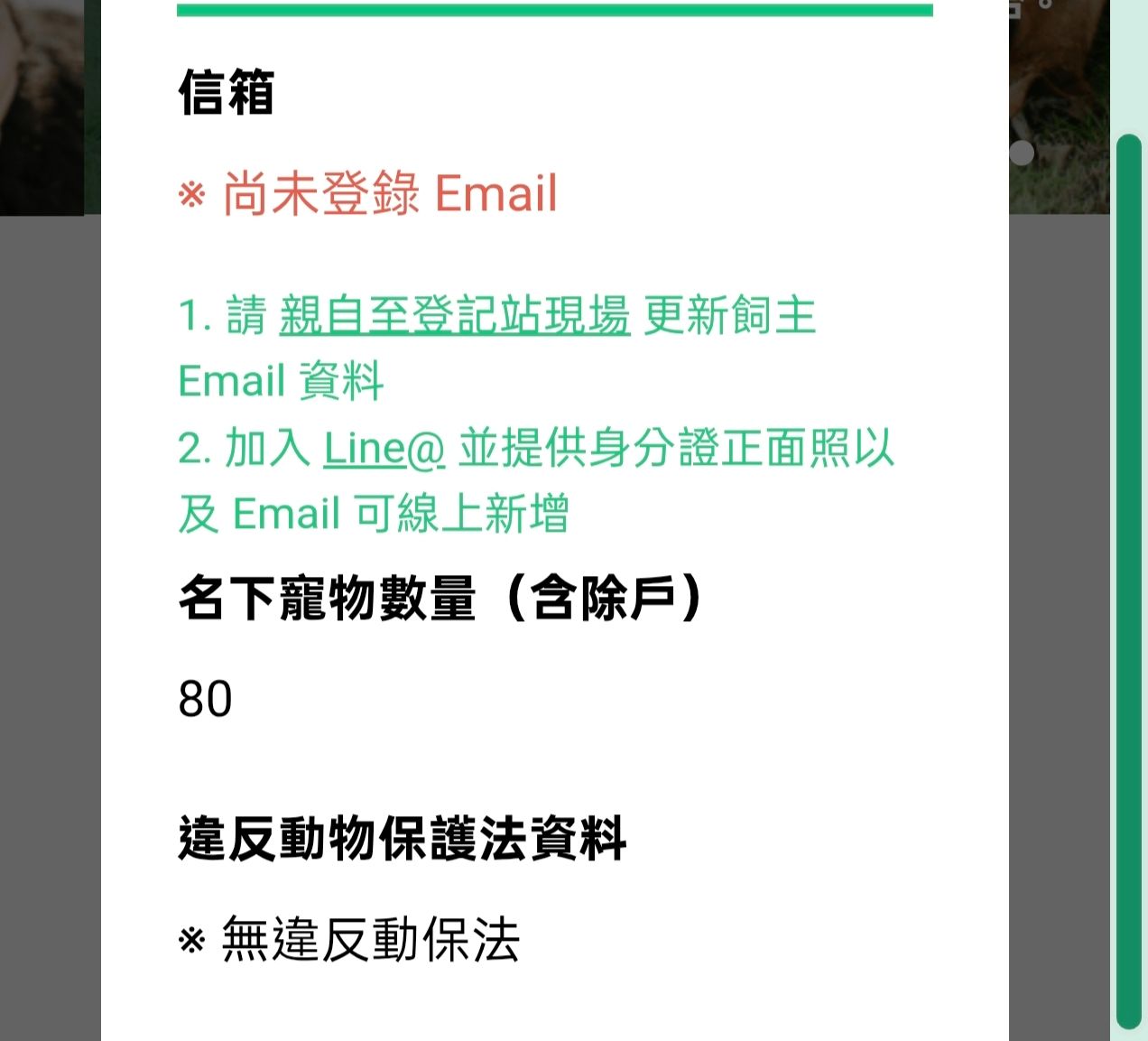Open the 親自至登記站現場 link
Viewport: 1148px width, 1041px height.
click(x=454, y=315)
